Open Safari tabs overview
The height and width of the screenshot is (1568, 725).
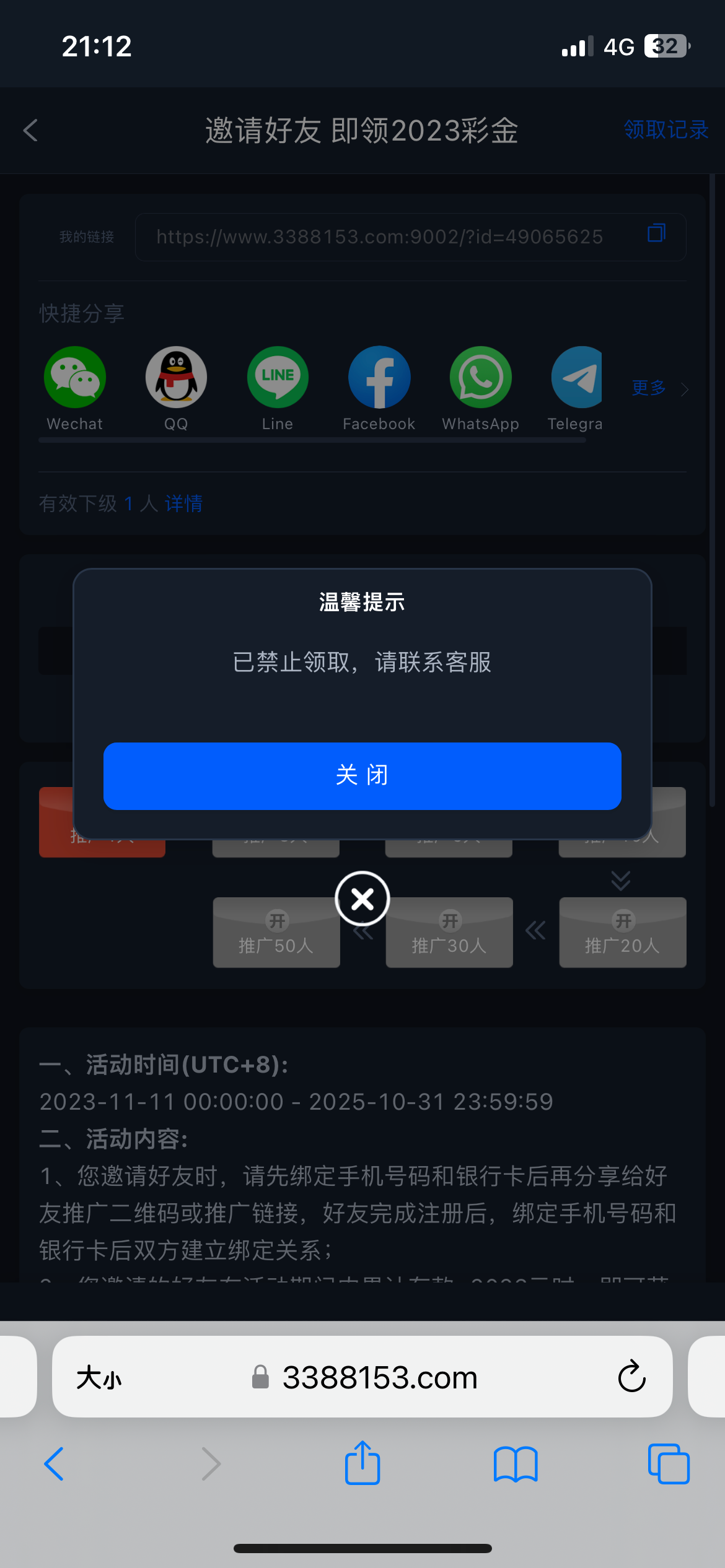tap(668, 1463)
